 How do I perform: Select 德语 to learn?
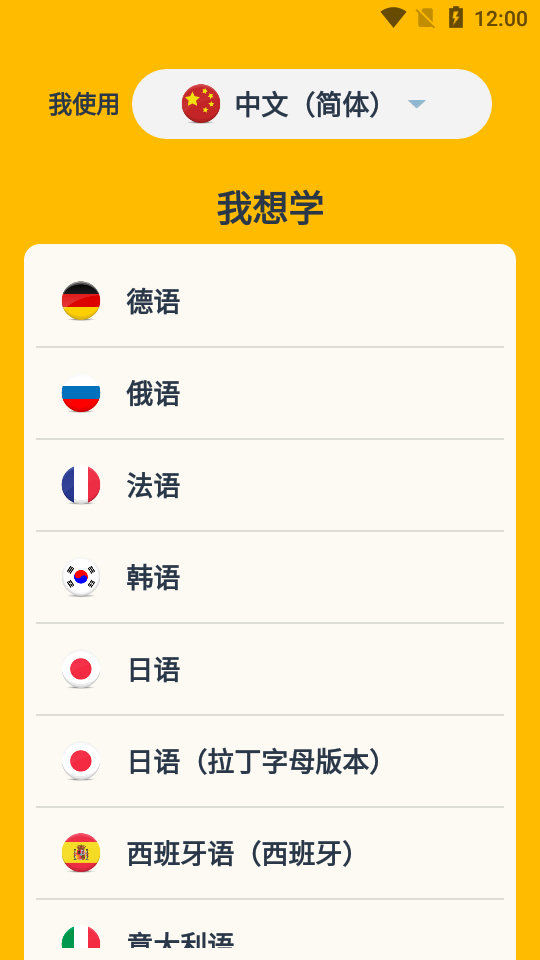pos(270,301)
